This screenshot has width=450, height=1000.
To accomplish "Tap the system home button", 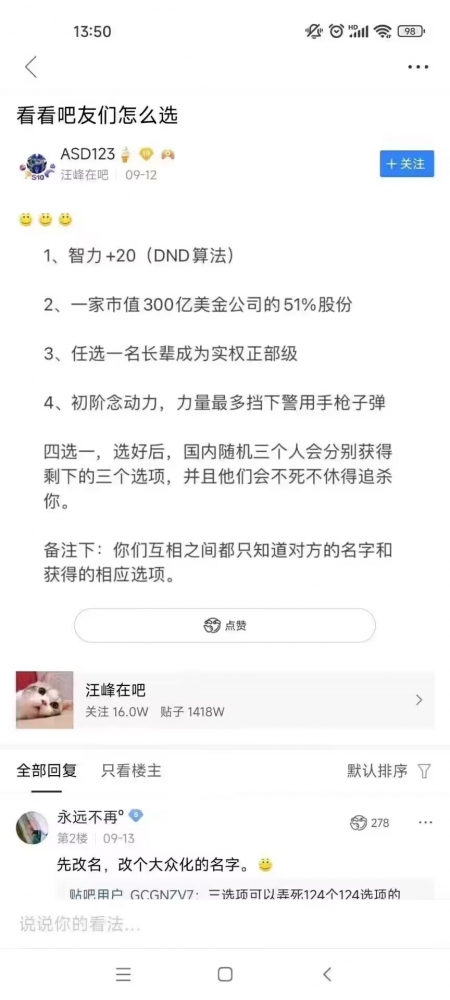I will (224, 974).
